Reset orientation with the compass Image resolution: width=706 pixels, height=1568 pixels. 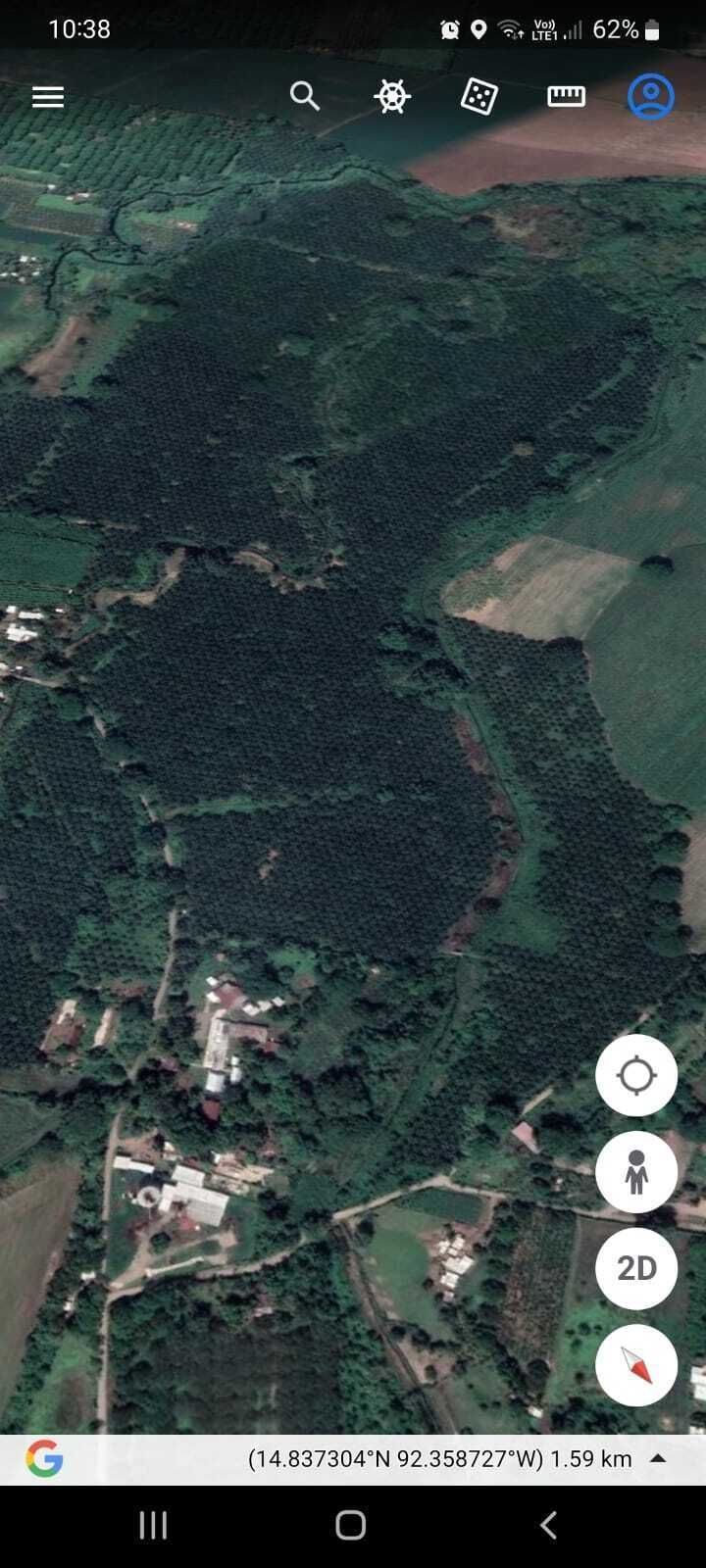[x=636, y=1365]
